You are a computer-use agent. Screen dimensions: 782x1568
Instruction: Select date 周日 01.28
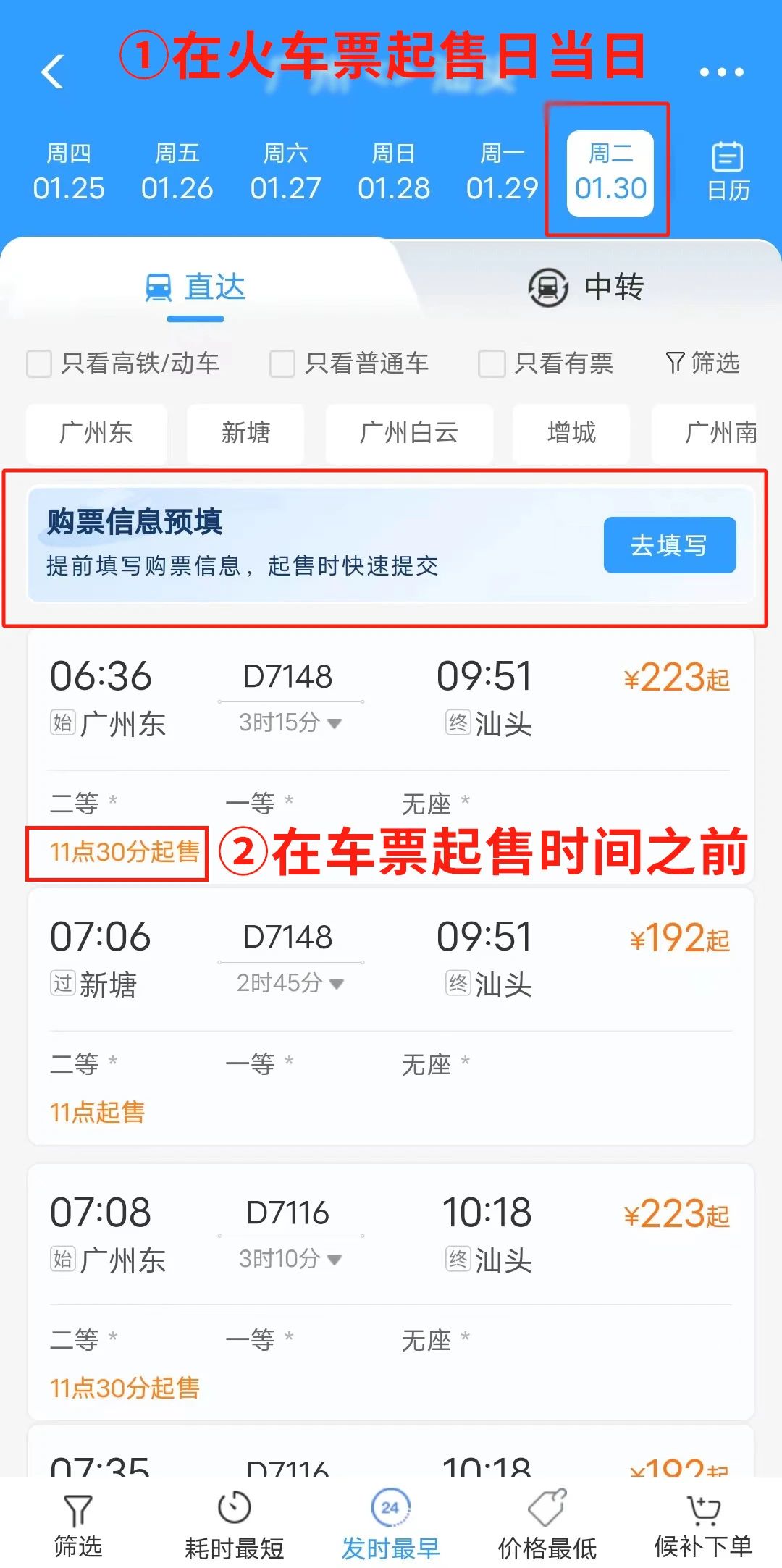pyautogui.click(x=394, y=173)
